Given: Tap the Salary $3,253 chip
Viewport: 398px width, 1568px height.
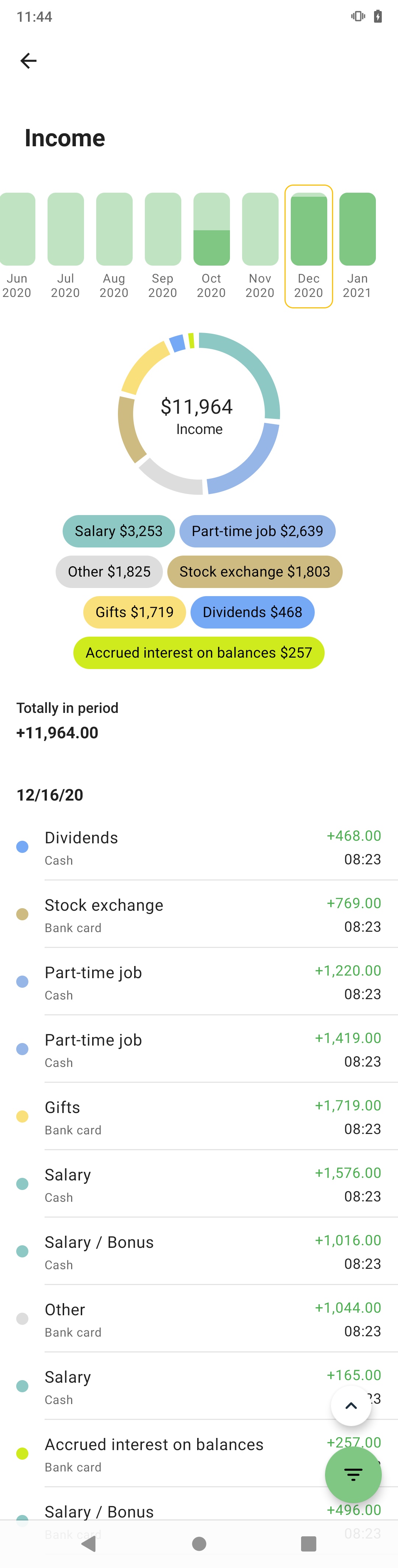Looking at the screenshot, I should click(119, 531).
